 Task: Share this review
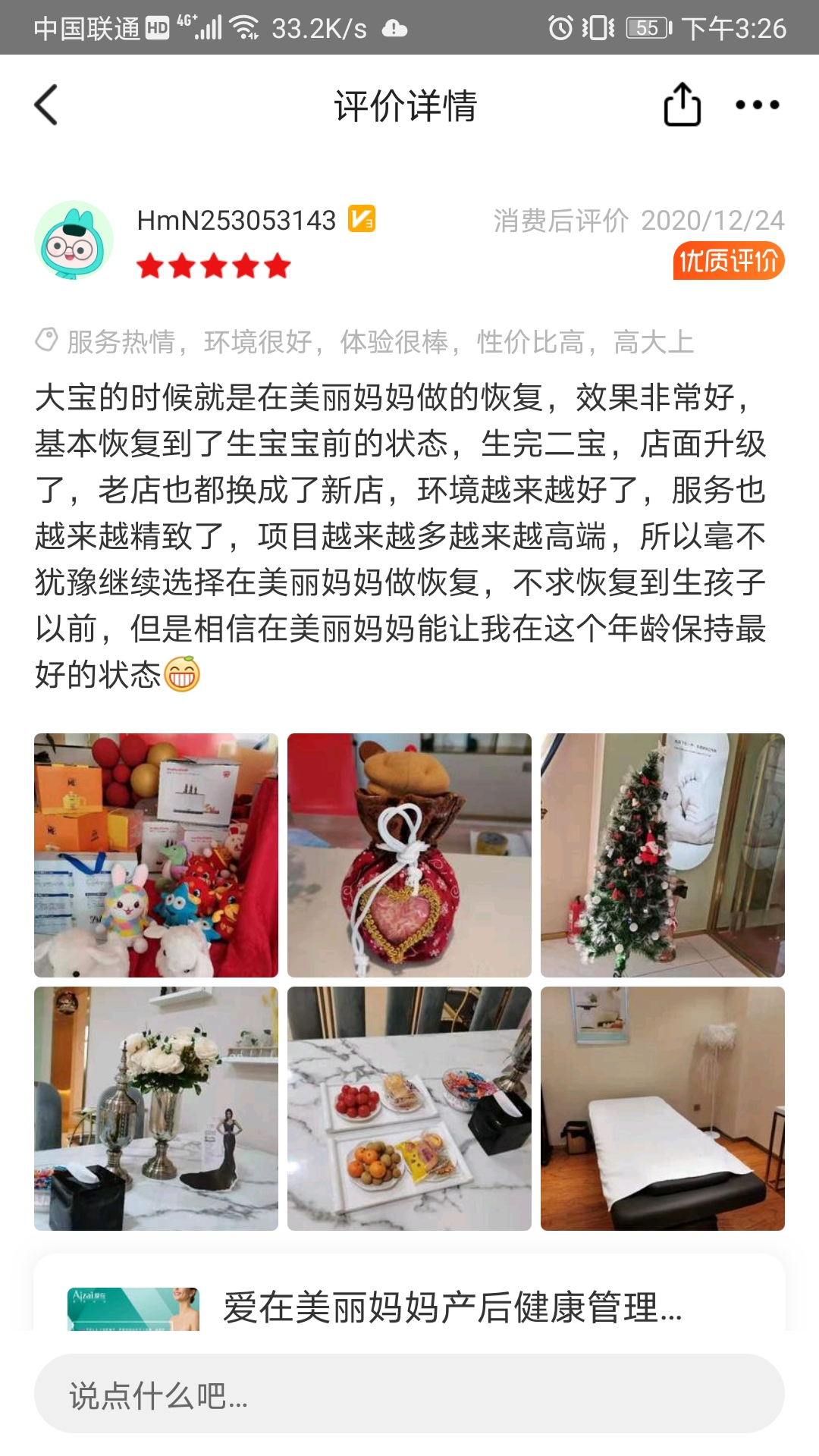coord(682,105)
